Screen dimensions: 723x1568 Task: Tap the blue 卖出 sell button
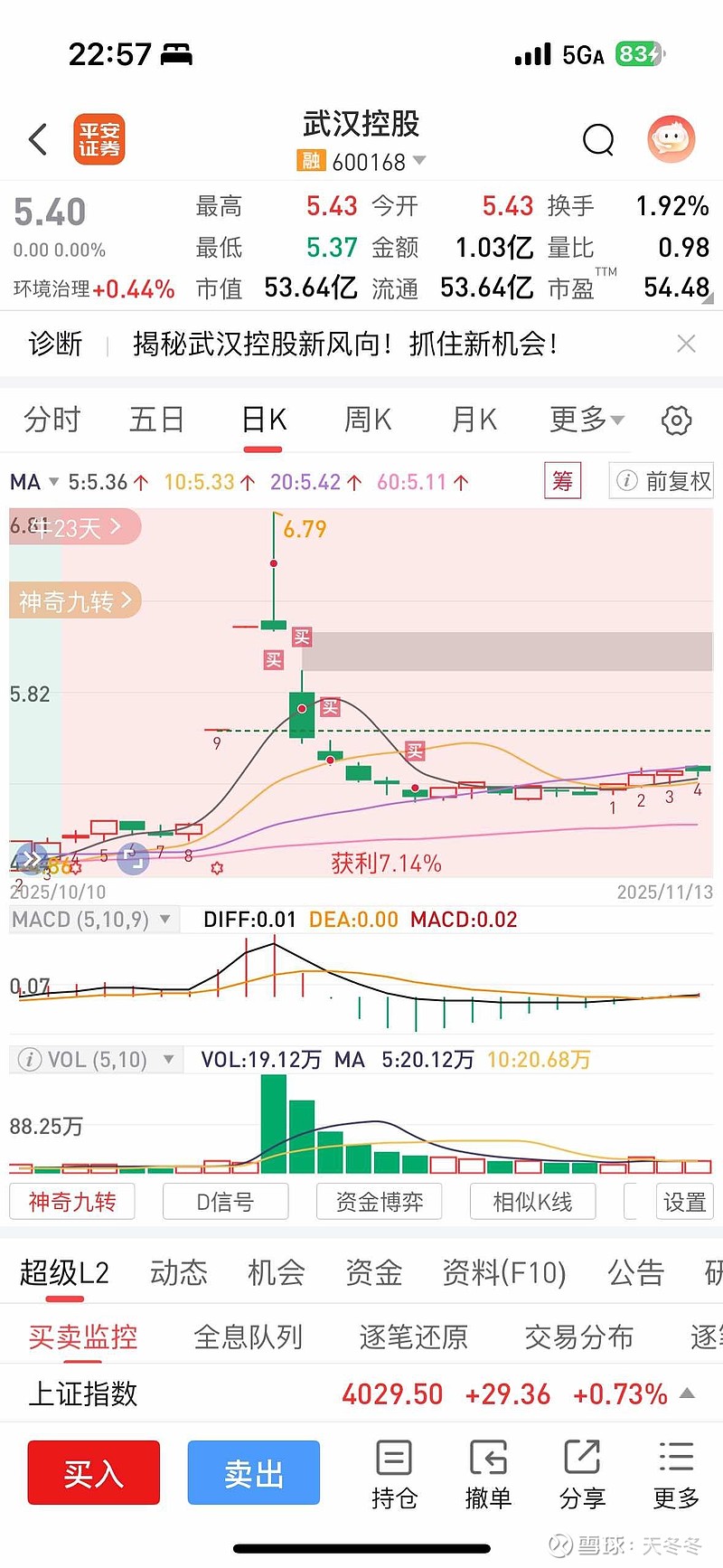tap(253, 1472)
